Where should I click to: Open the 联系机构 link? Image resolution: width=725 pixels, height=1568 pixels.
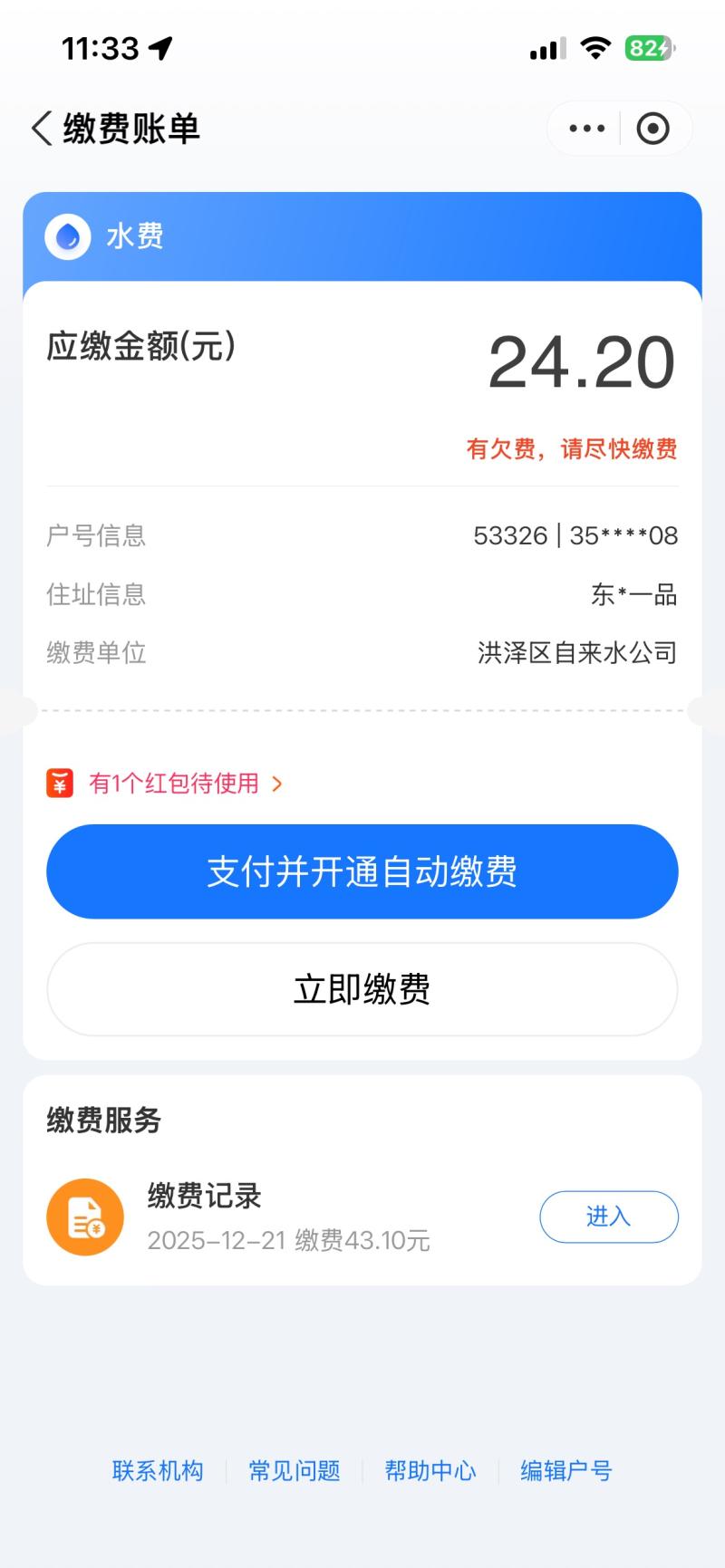pyautogui.click(x=158, y=1470)
